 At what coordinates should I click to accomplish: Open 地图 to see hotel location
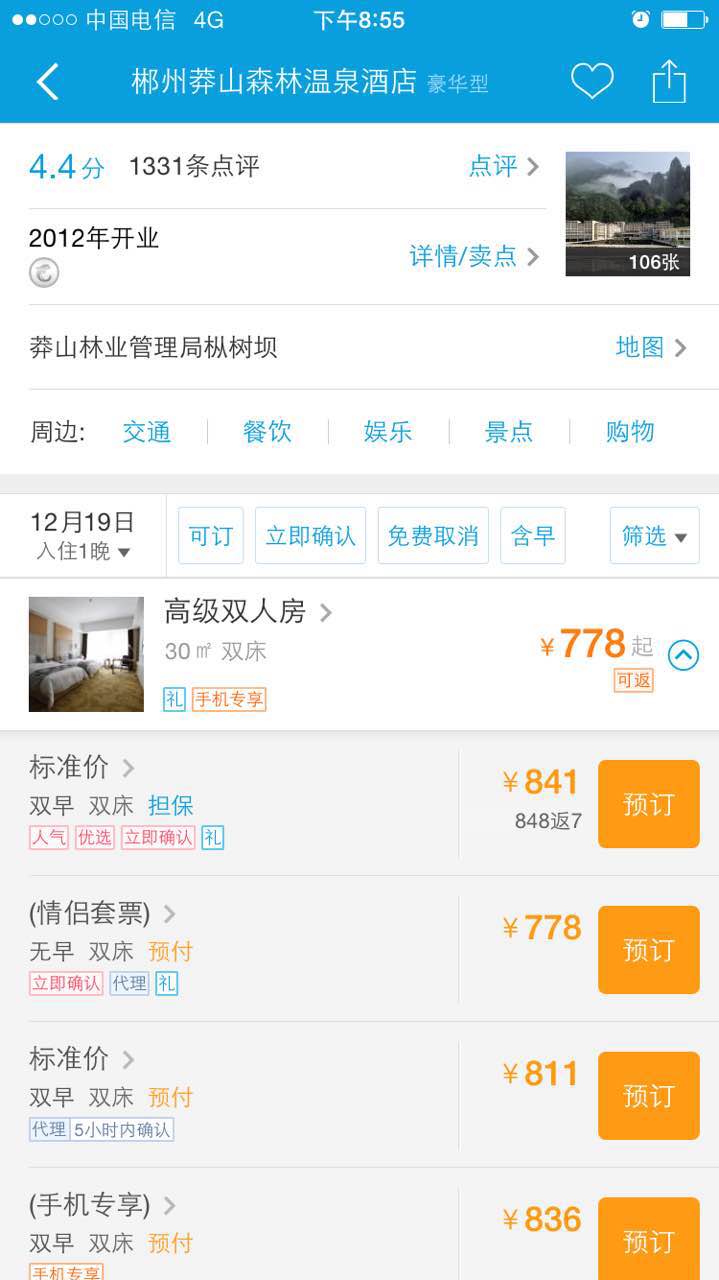click(x=651, y=347)
